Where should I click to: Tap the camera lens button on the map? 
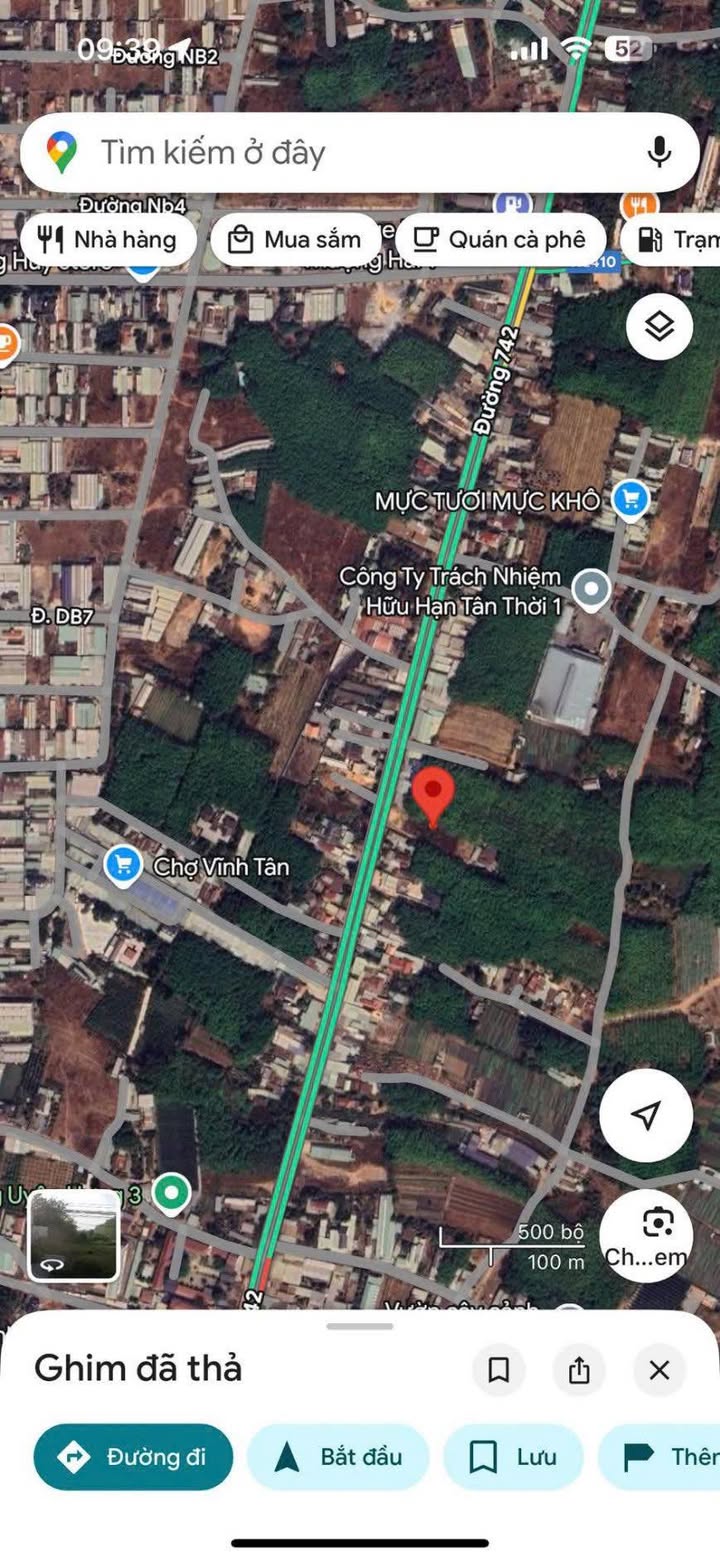tap(657, 1225)
